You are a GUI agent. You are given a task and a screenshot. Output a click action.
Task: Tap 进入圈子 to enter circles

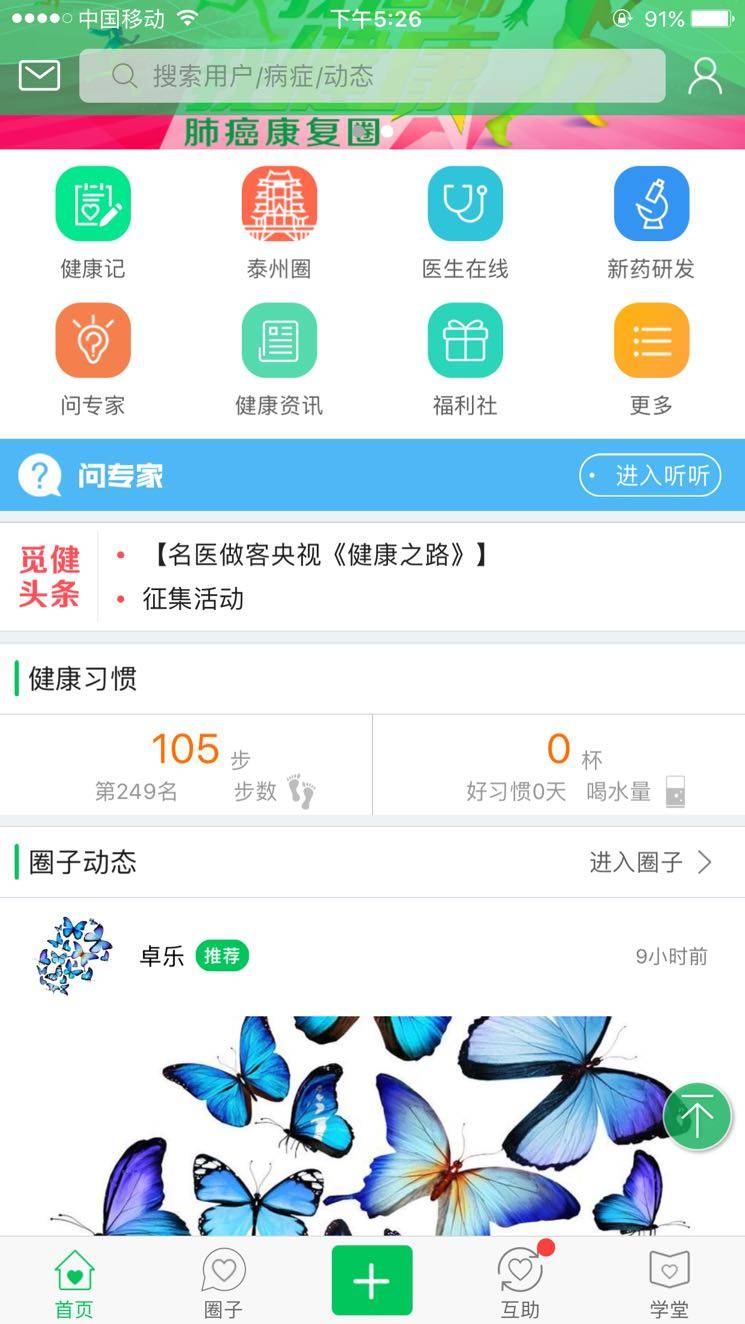tap(650, 862)
